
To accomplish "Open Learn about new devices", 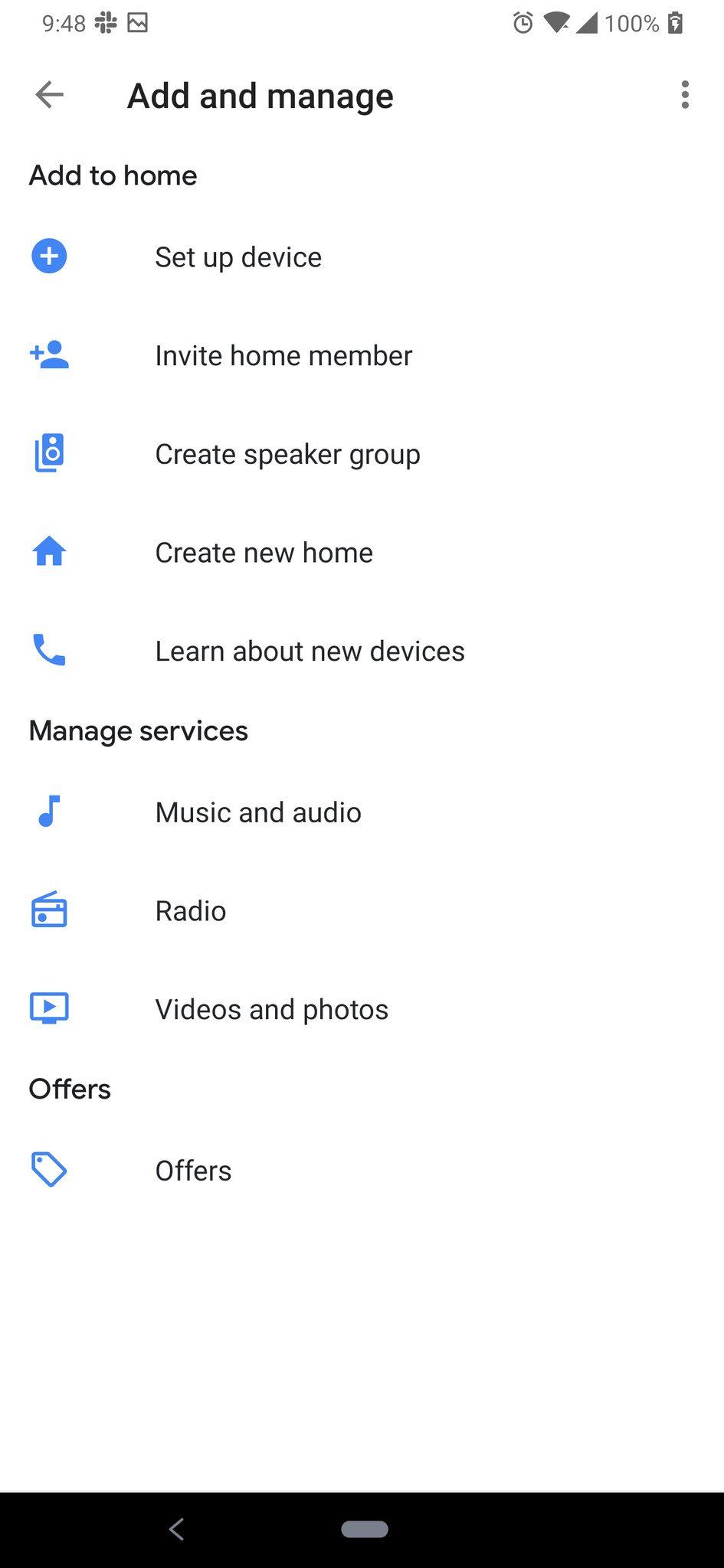I will click(x=310, y=650).
